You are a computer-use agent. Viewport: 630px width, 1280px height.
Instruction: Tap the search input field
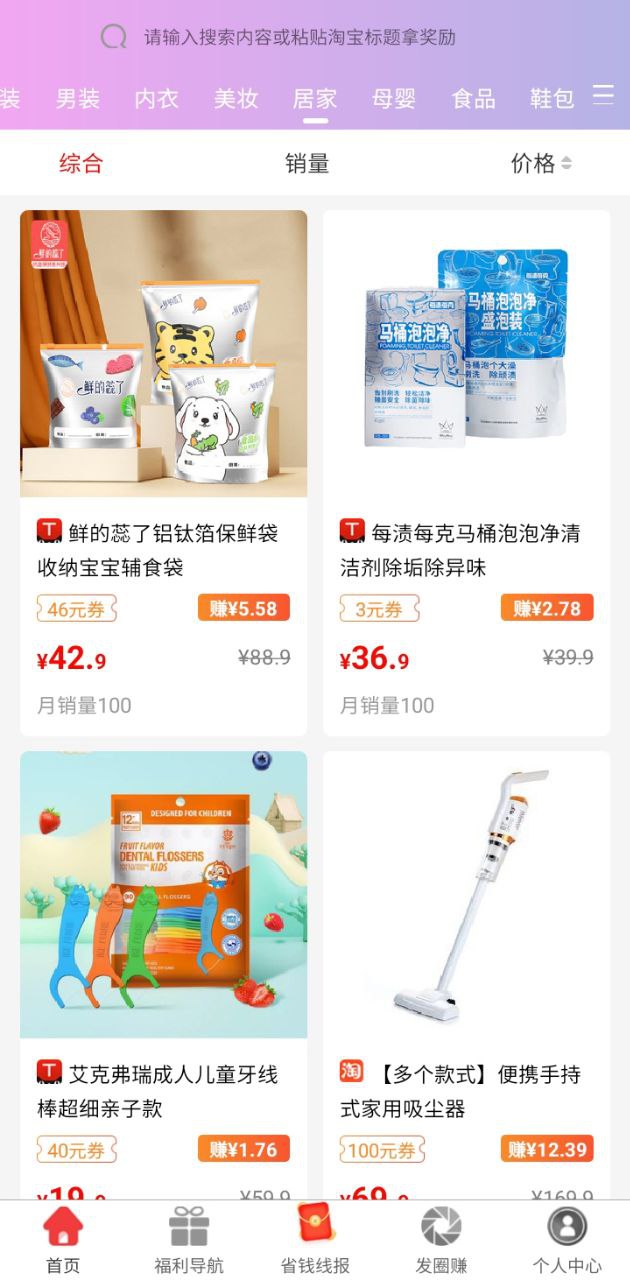300,37
